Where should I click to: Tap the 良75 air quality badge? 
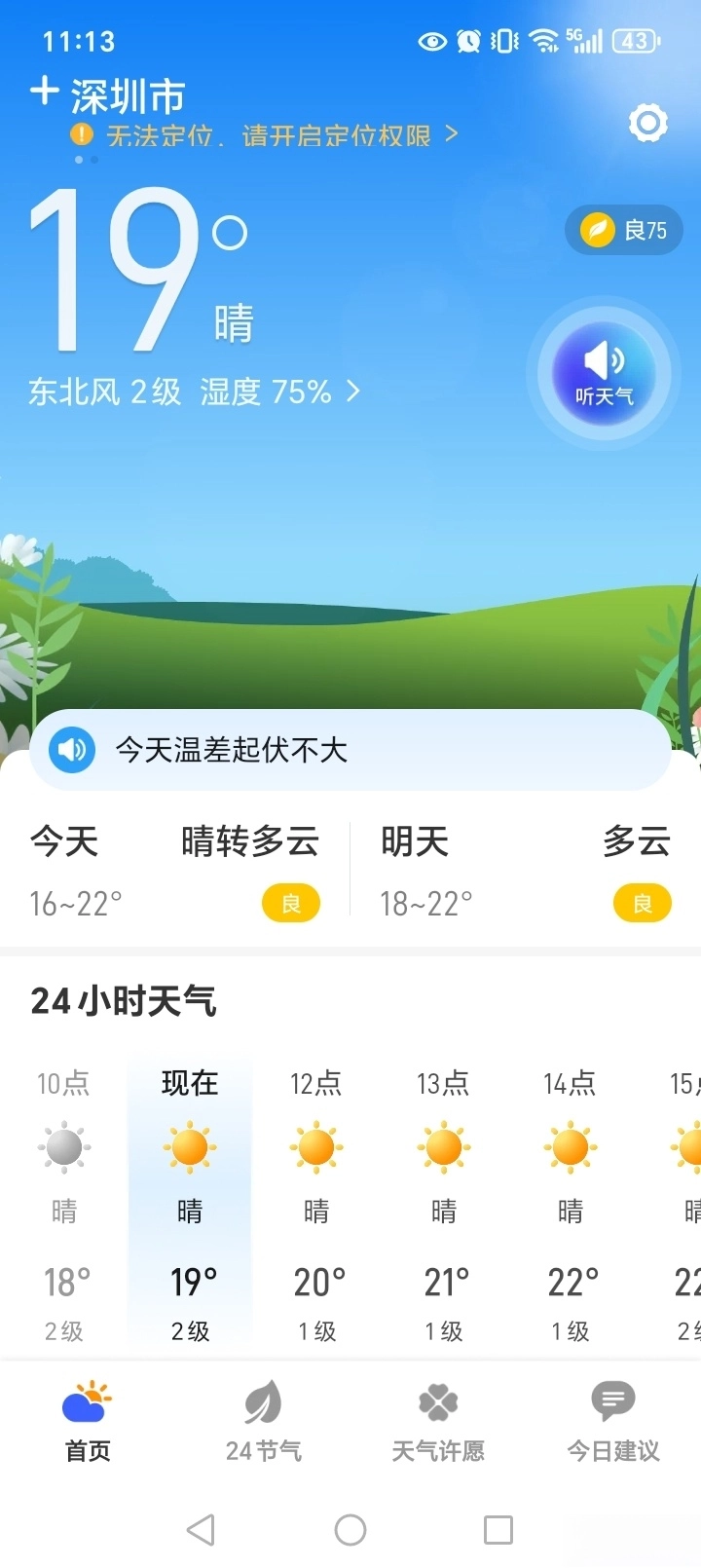click(623, 230)
